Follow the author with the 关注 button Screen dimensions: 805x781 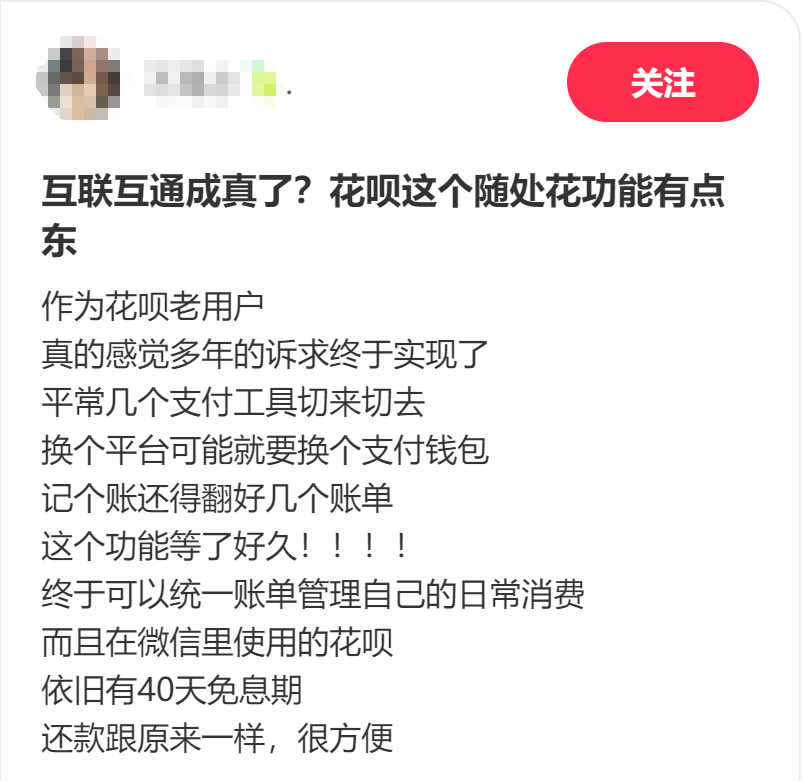[x=662, y=83]
